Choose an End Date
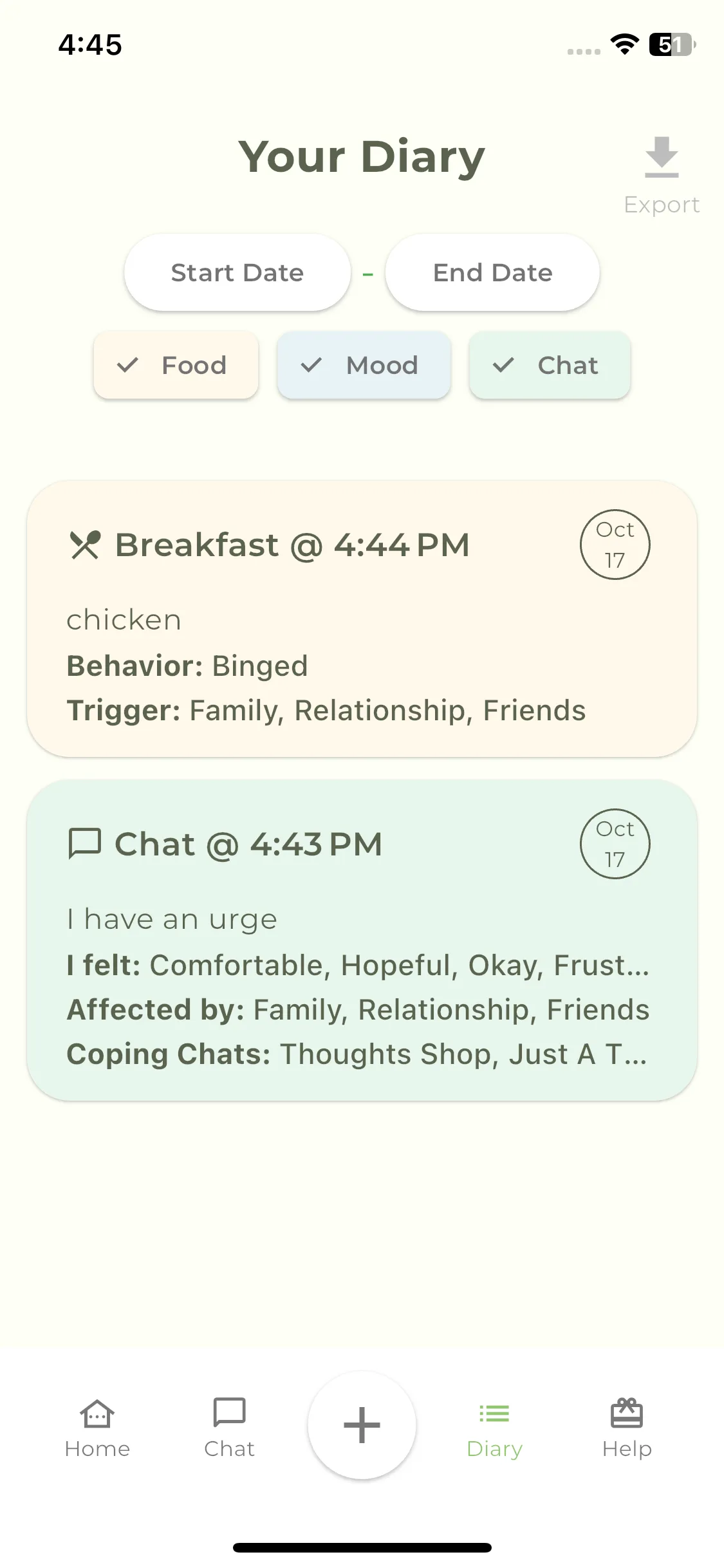 point(492,273)
